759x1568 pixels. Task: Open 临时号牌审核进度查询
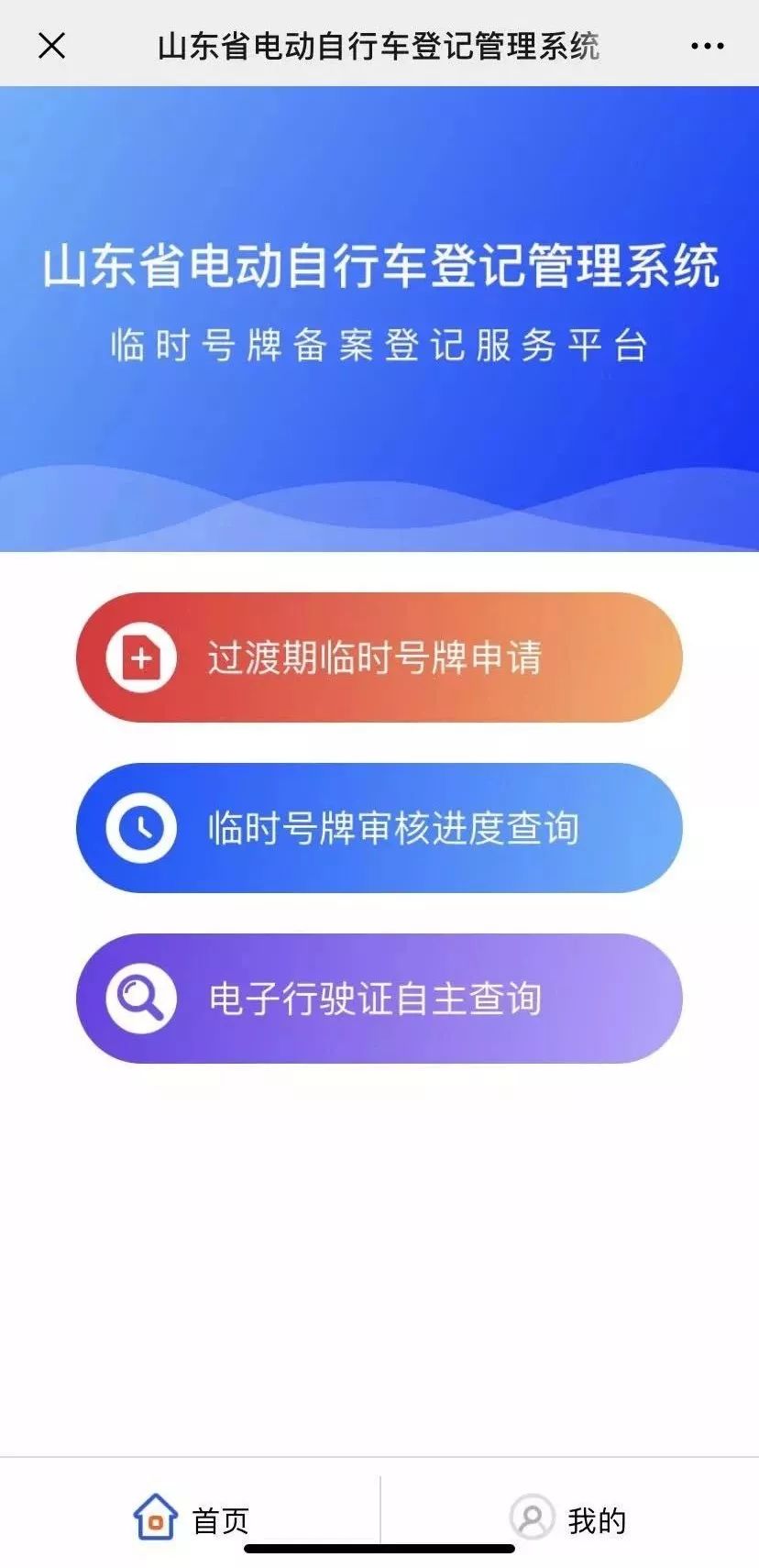coord(379,828)
